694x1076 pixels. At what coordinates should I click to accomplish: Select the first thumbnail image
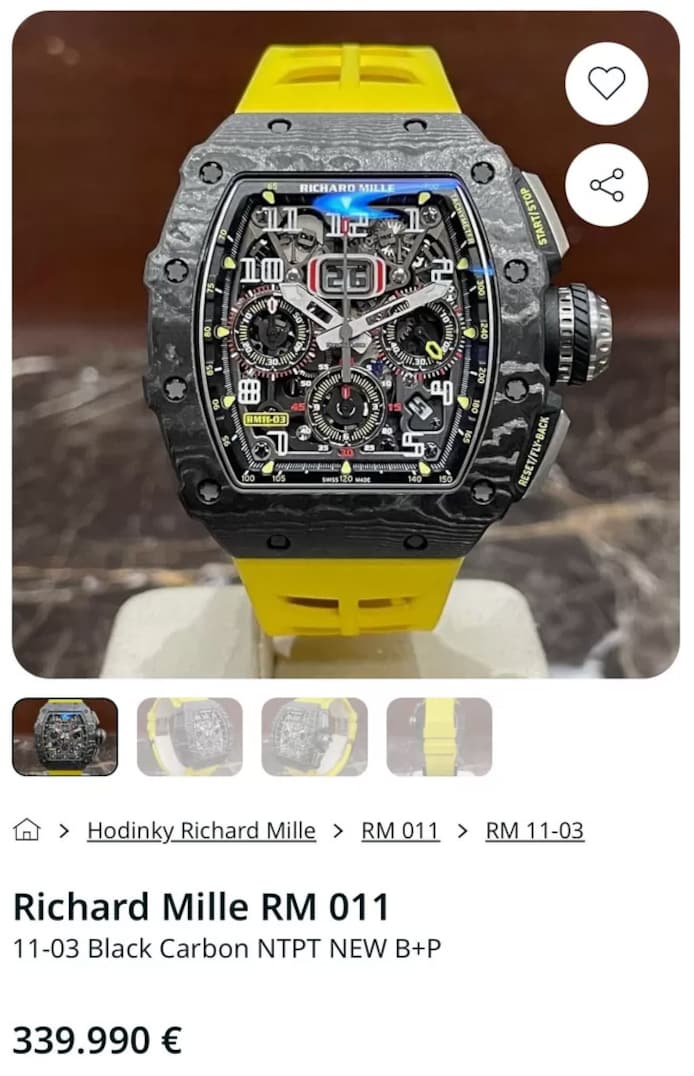(65, 737)
